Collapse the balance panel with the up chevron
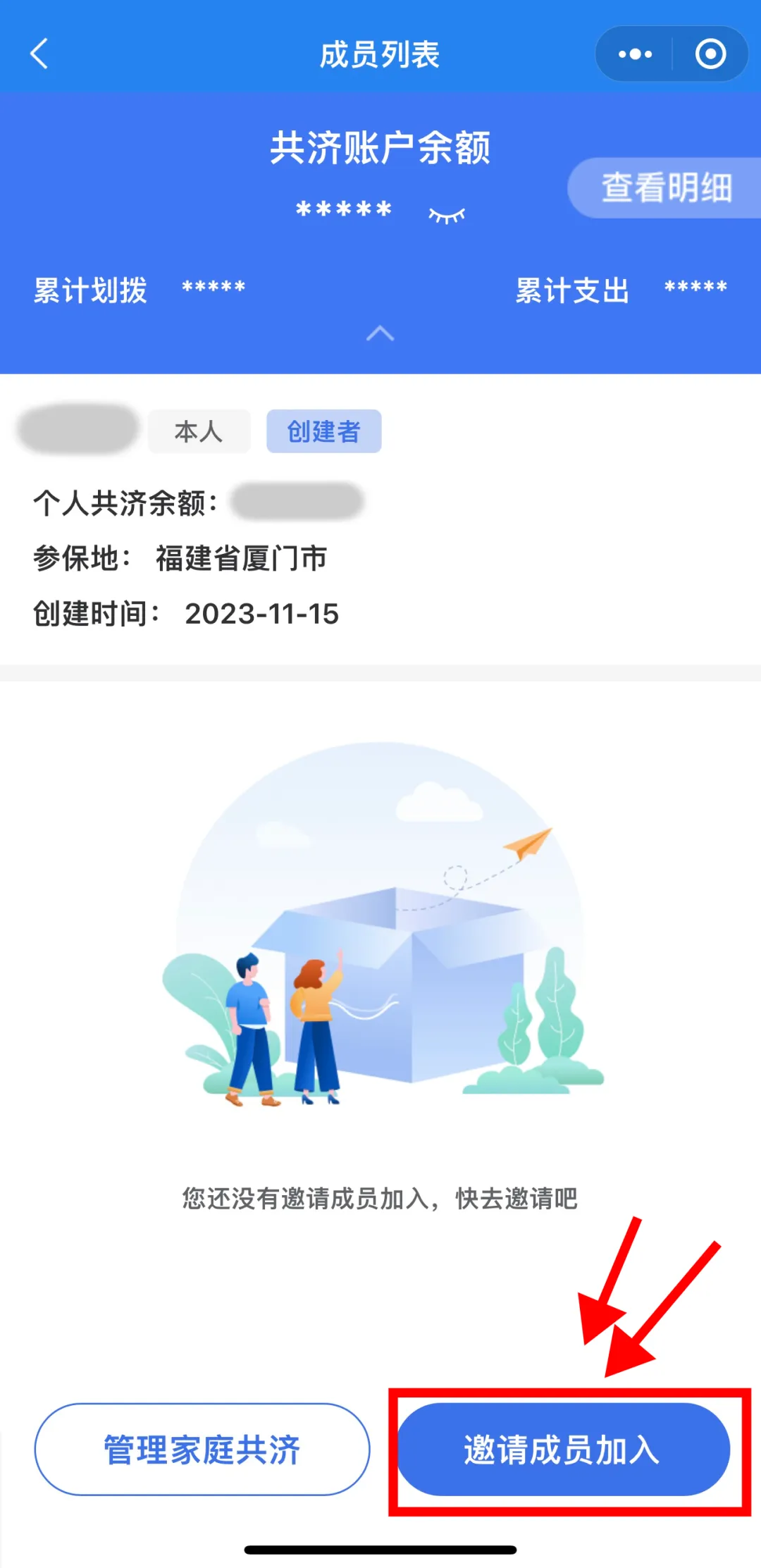761x1568 pixels. pos(380,333)
